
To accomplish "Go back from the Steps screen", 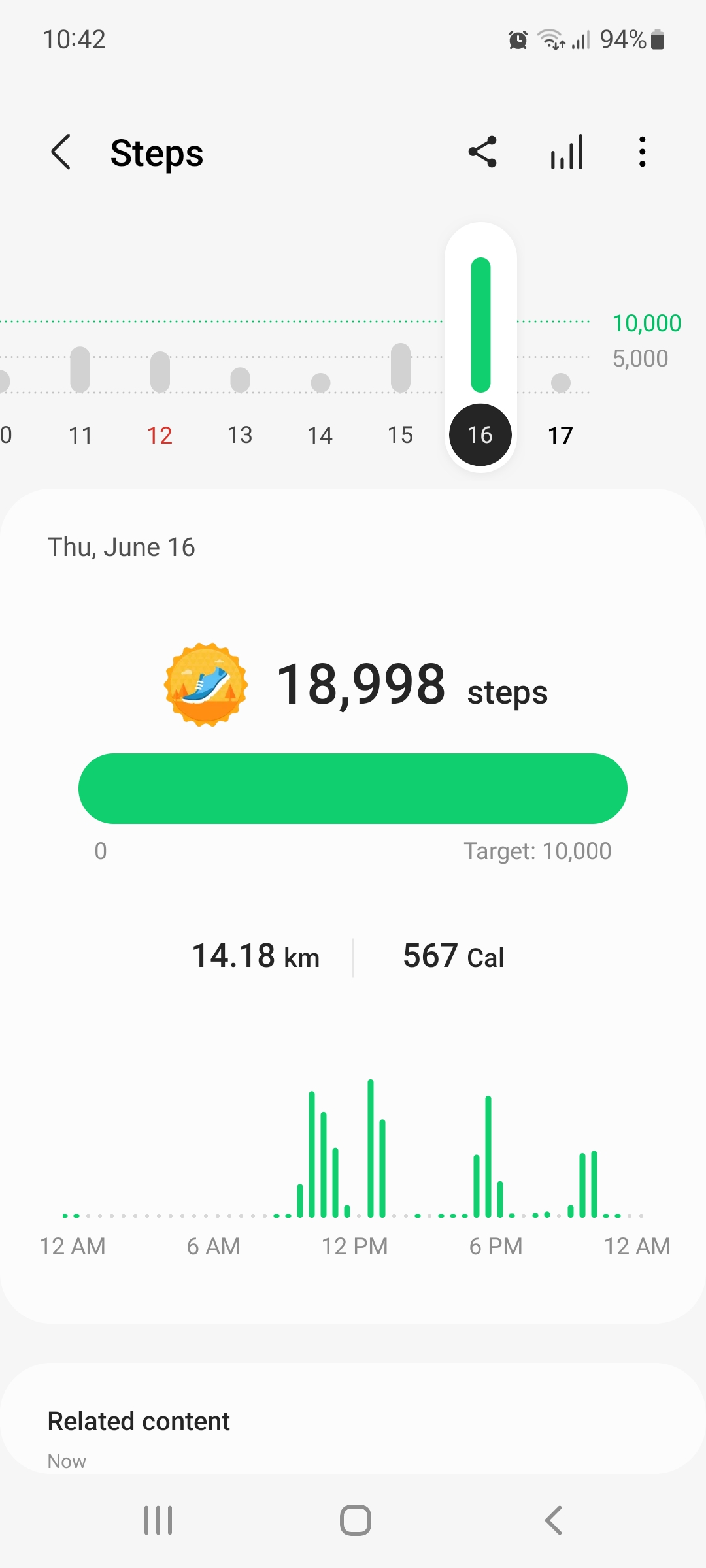I will coord(61,153).
